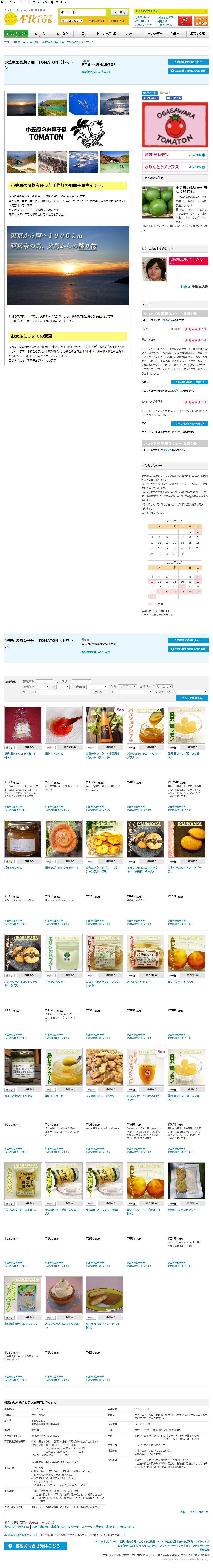Add this shop to favorites

coord(189,71)
